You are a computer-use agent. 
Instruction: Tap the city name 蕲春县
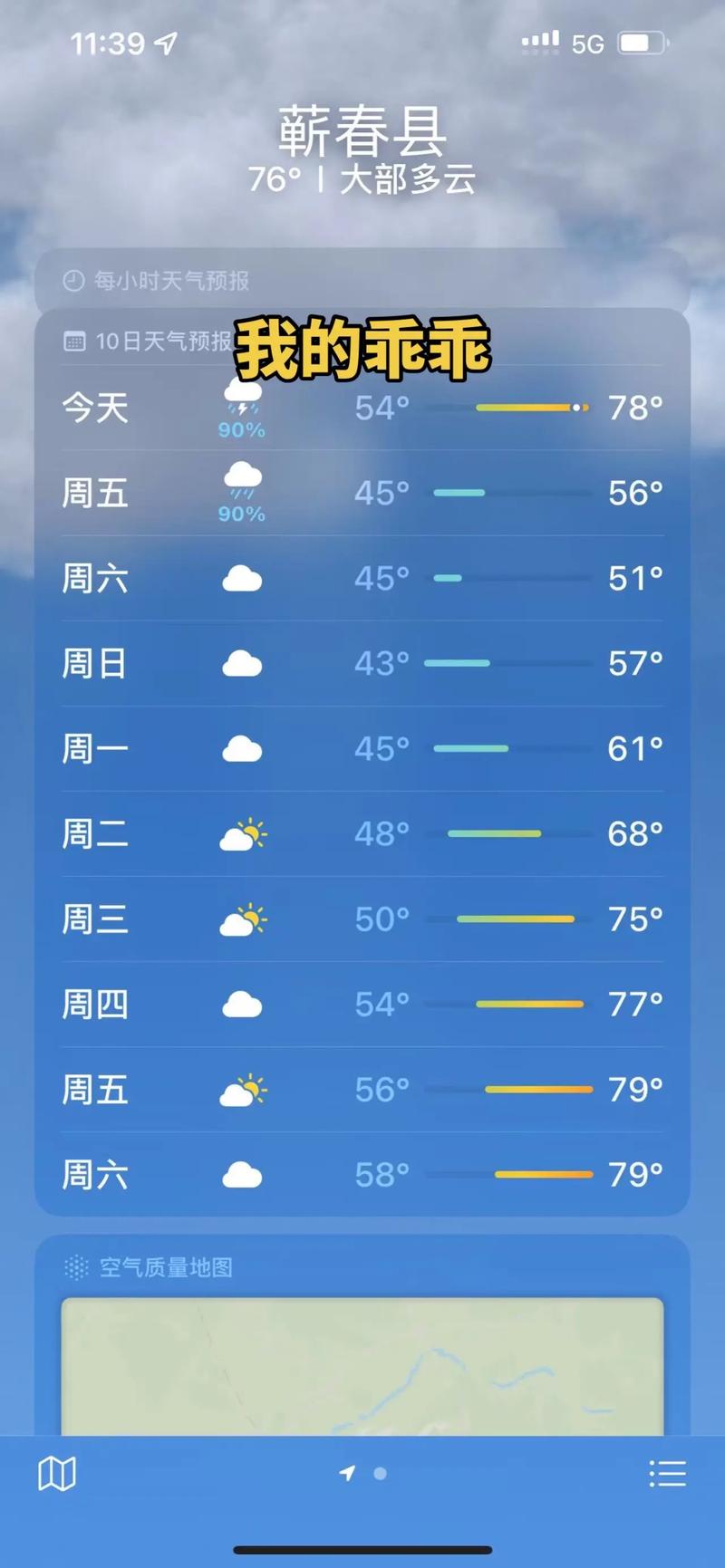click(x=362, y=132)
